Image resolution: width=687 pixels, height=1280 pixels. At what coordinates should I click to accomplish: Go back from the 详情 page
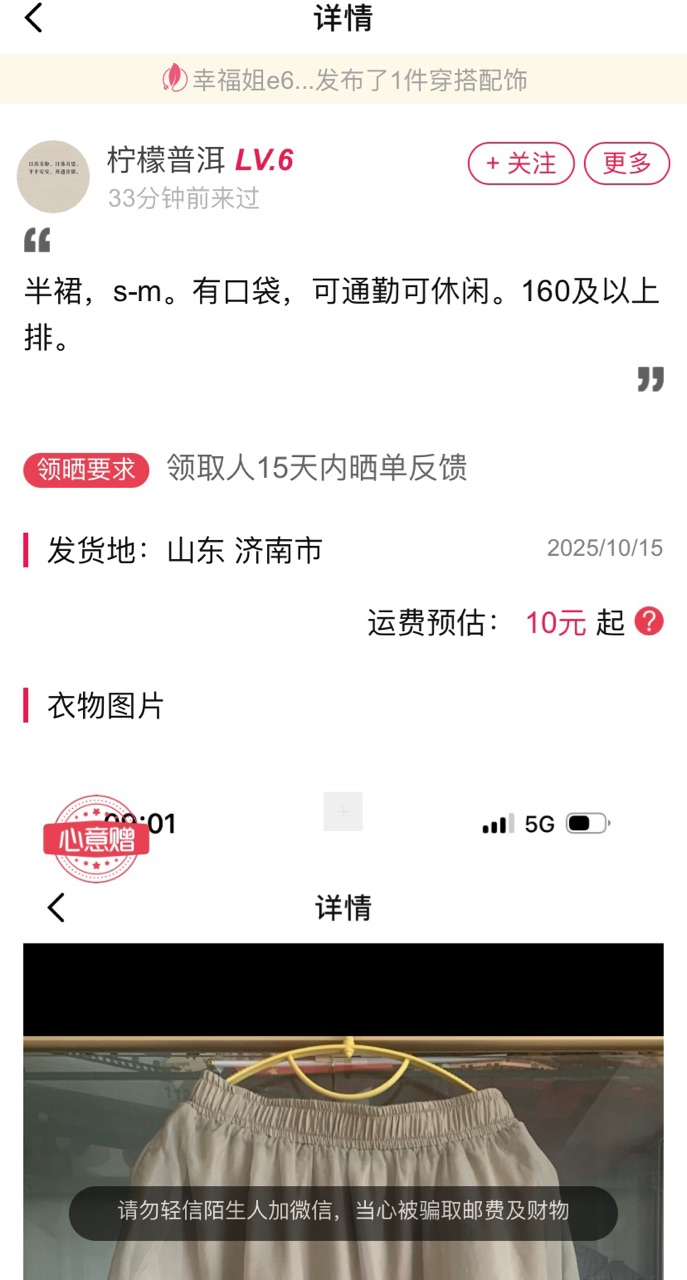tap(34, 18)
